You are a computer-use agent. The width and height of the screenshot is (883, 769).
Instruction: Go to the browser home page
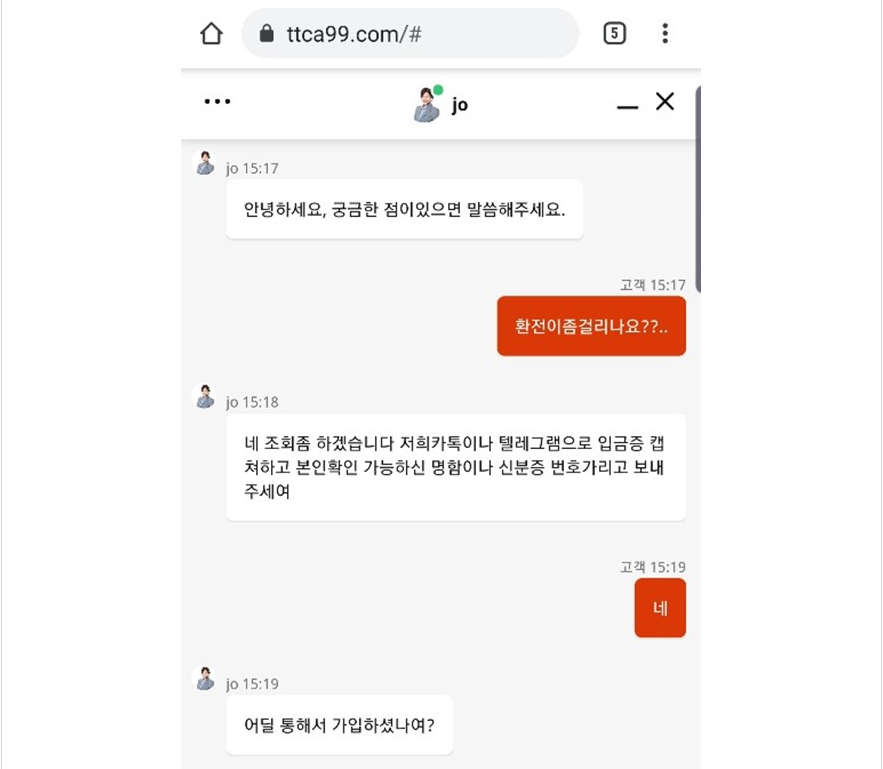211,34
